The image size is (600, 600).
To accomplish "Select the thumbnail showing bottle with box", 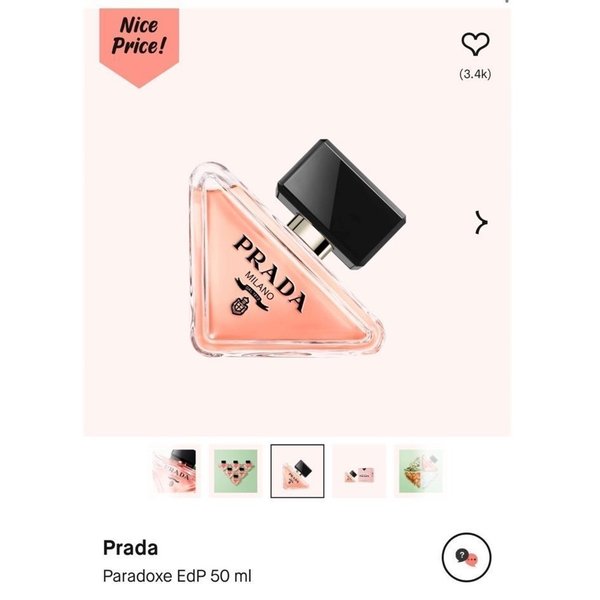I will click(359, 471).
